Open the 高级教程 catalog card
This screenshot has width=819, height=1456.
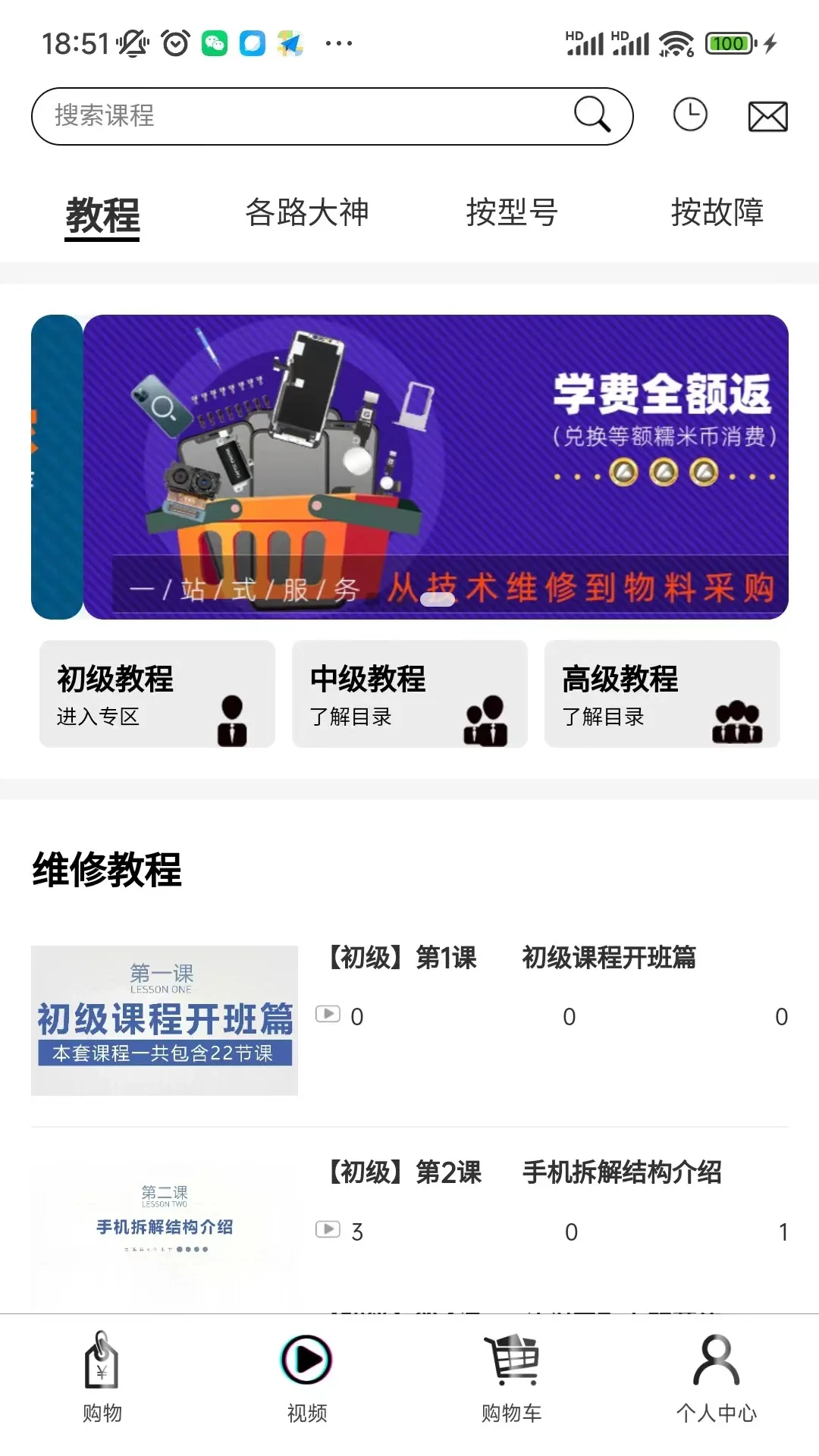pyautogui.click(x=661, y=694)
